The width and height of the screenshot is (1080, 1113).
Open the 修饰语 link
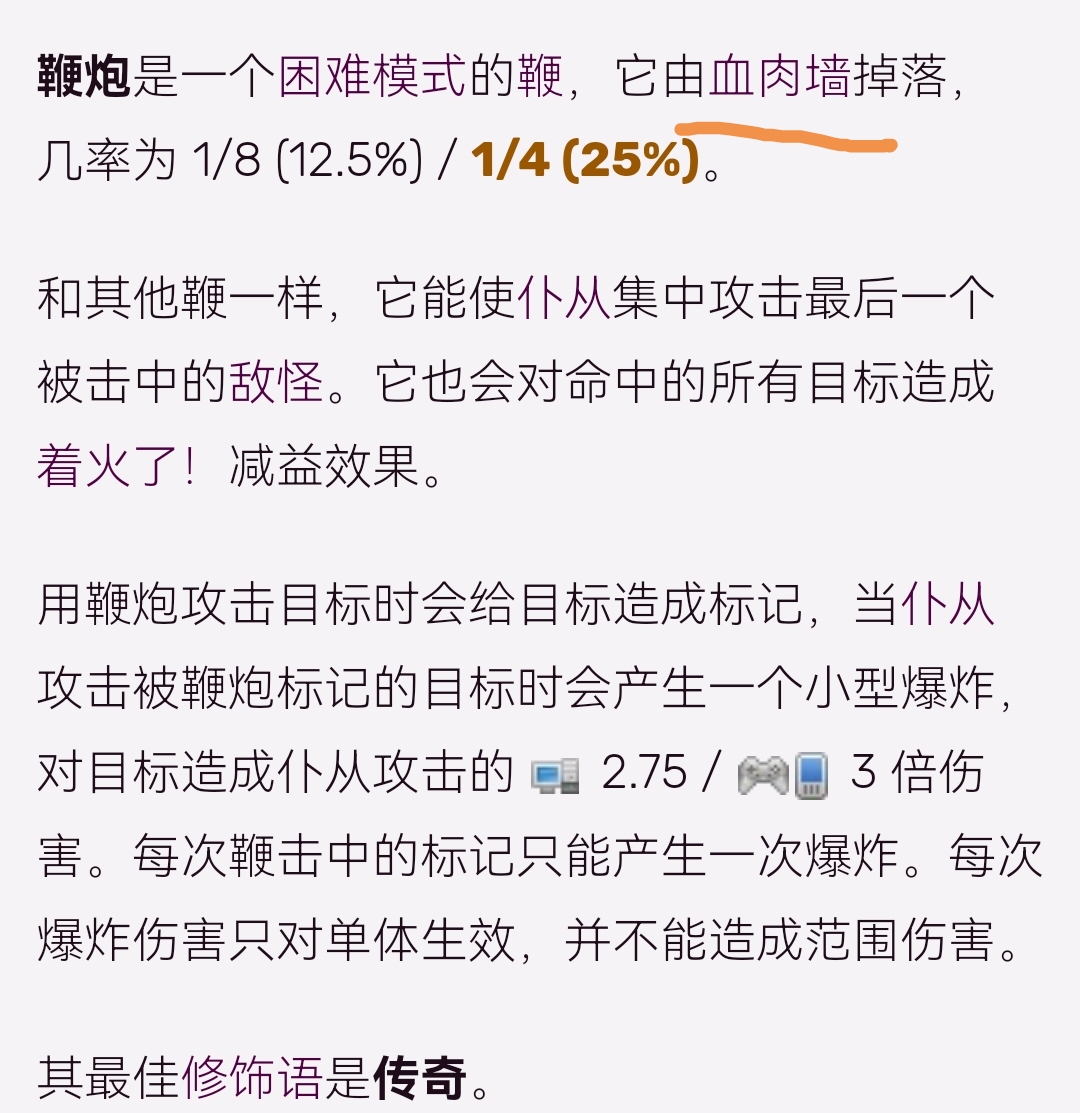point(252,1079)
